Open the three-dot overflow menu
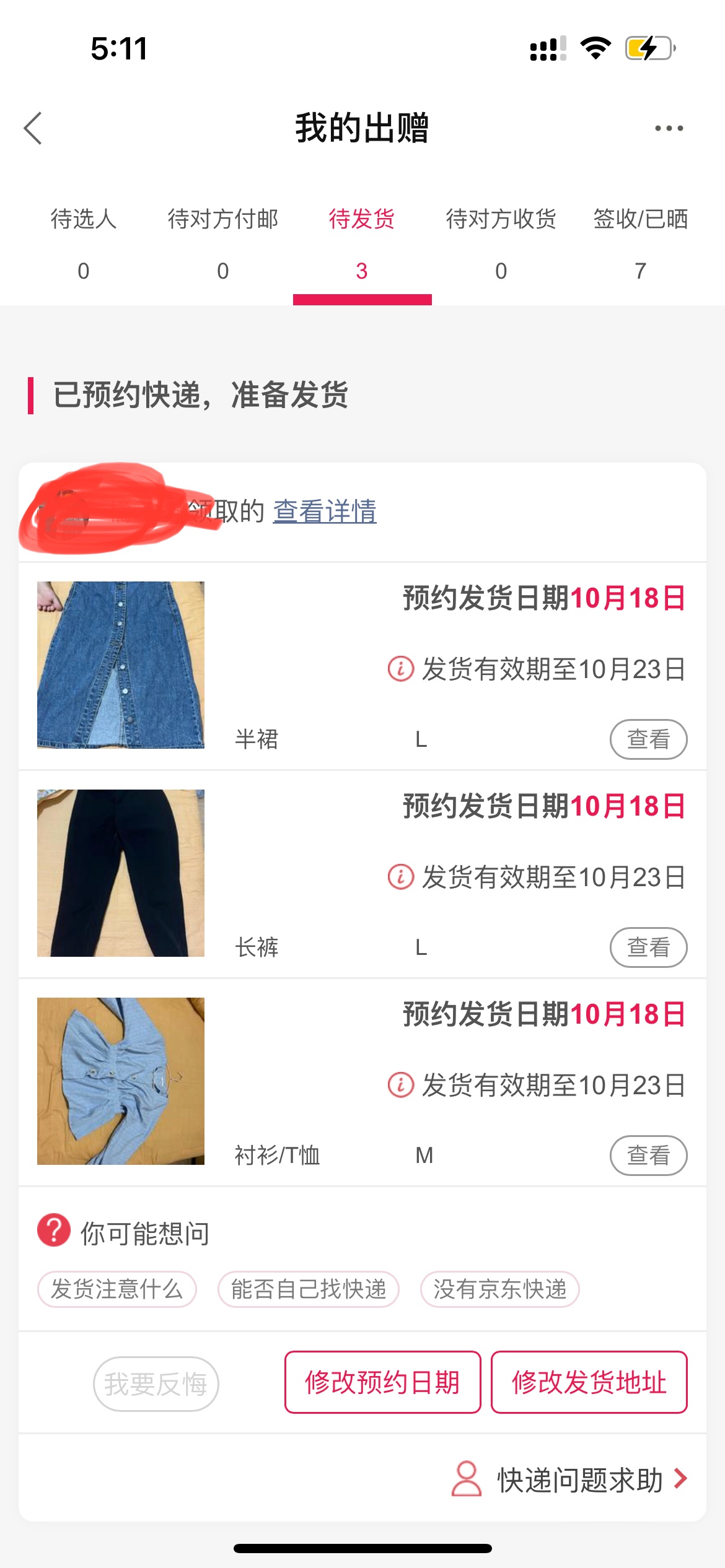This screenshot has height=1568, width=725. point(669,128)
